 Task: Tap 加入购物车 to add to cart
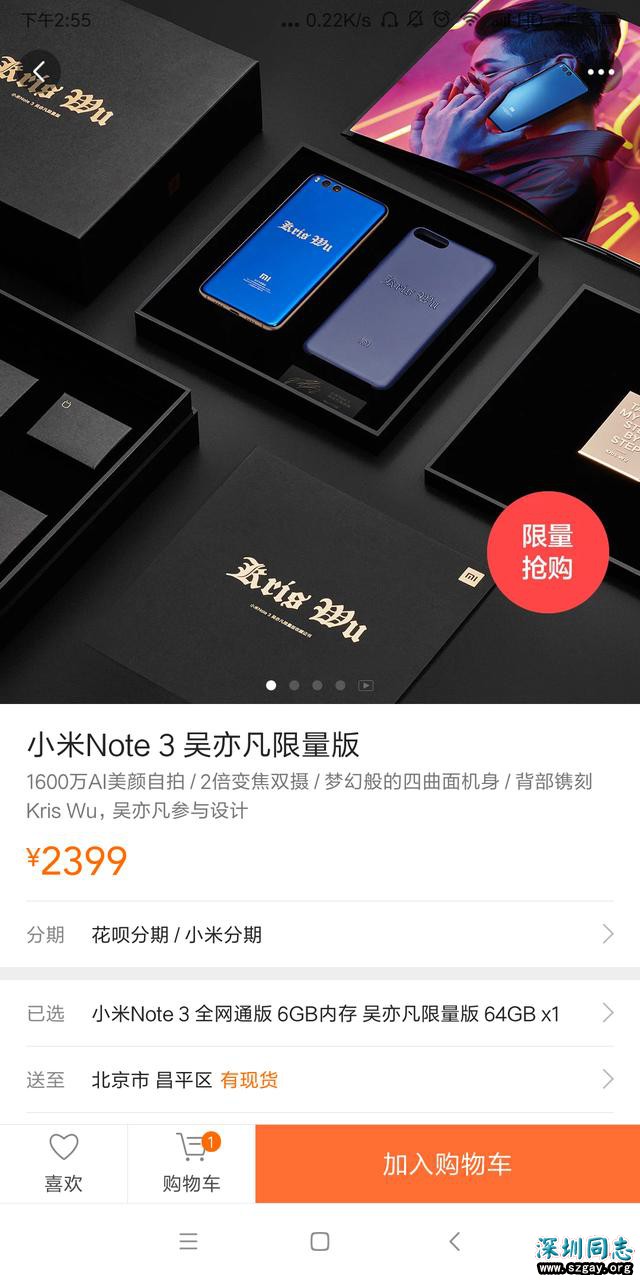pos(447,1163)
